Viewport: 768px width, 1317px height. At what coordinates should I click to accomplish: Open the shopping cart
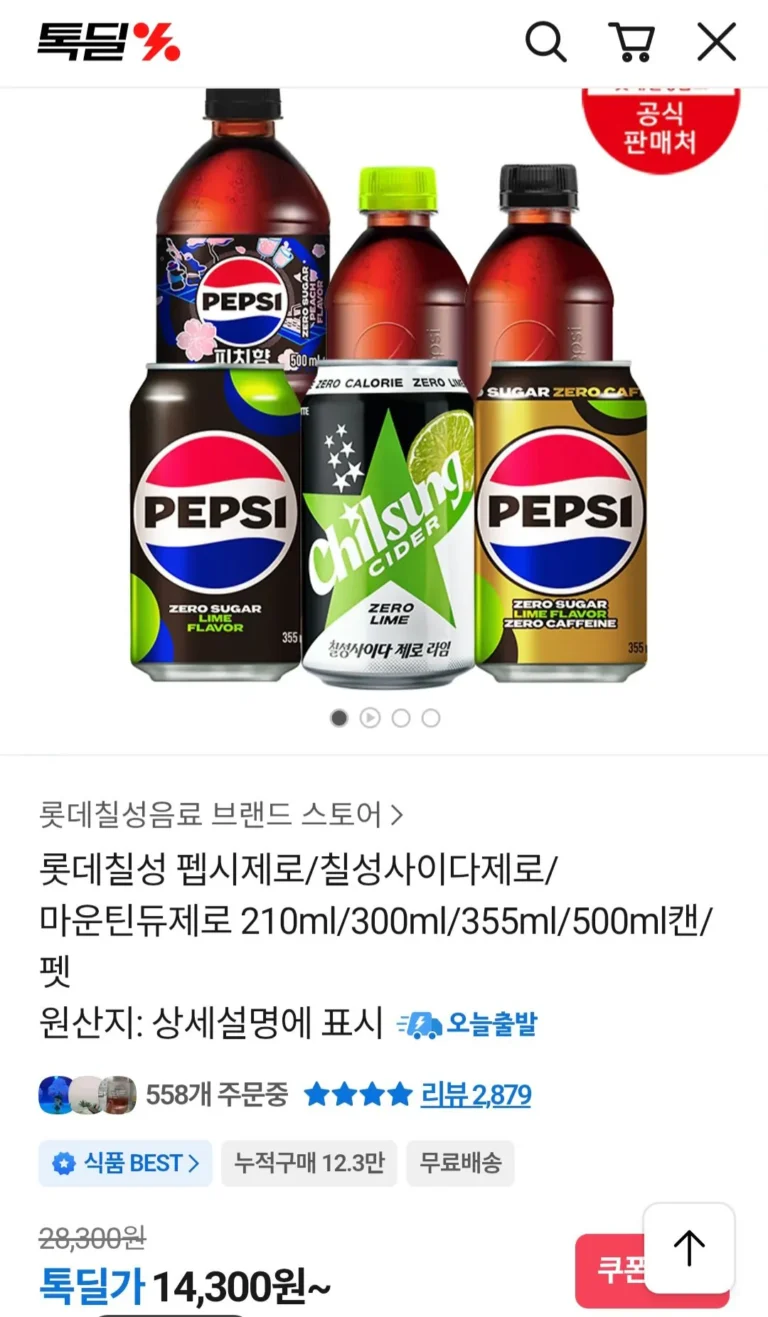pyautogui.click(x=632, y=43)
